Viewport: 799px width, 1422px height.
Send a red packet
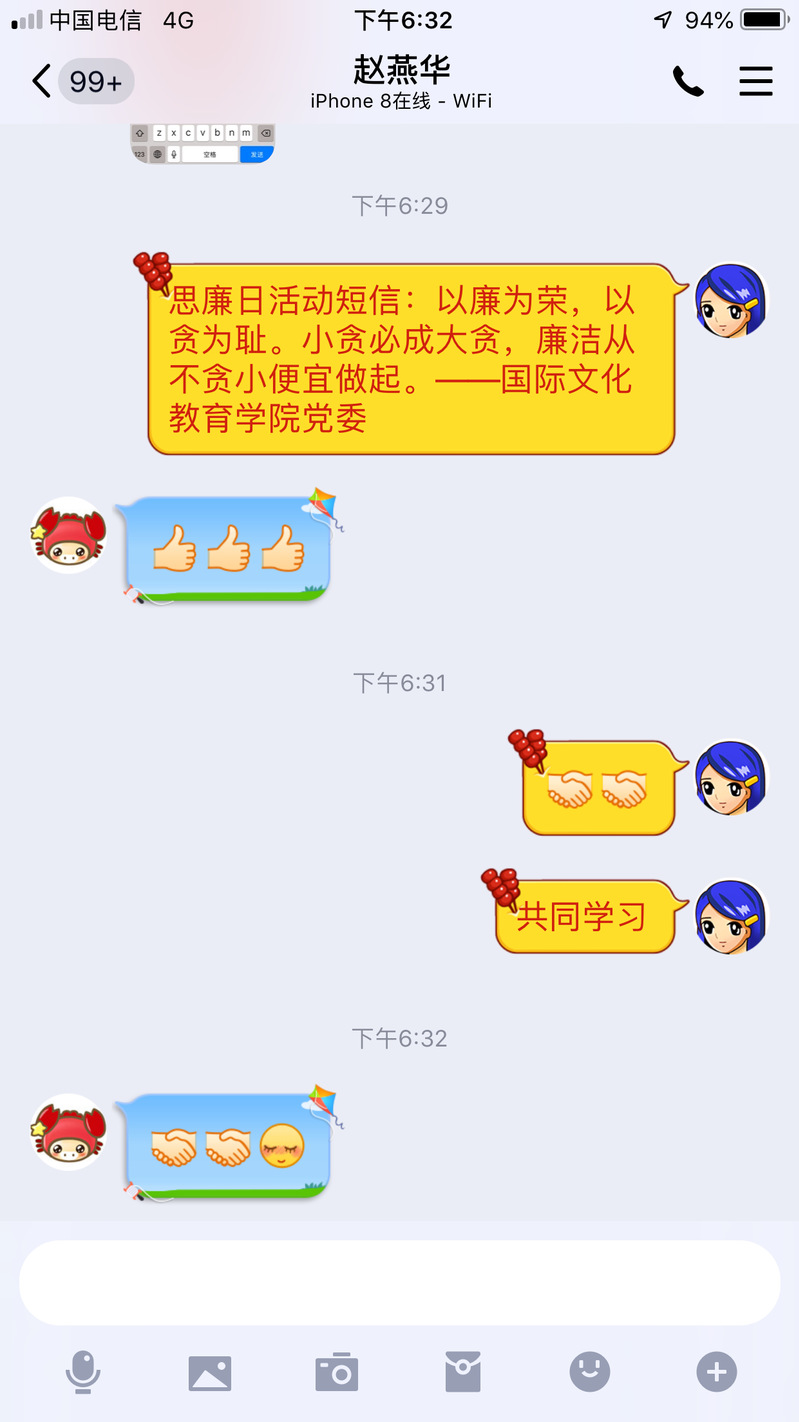tap(463, 1372)
